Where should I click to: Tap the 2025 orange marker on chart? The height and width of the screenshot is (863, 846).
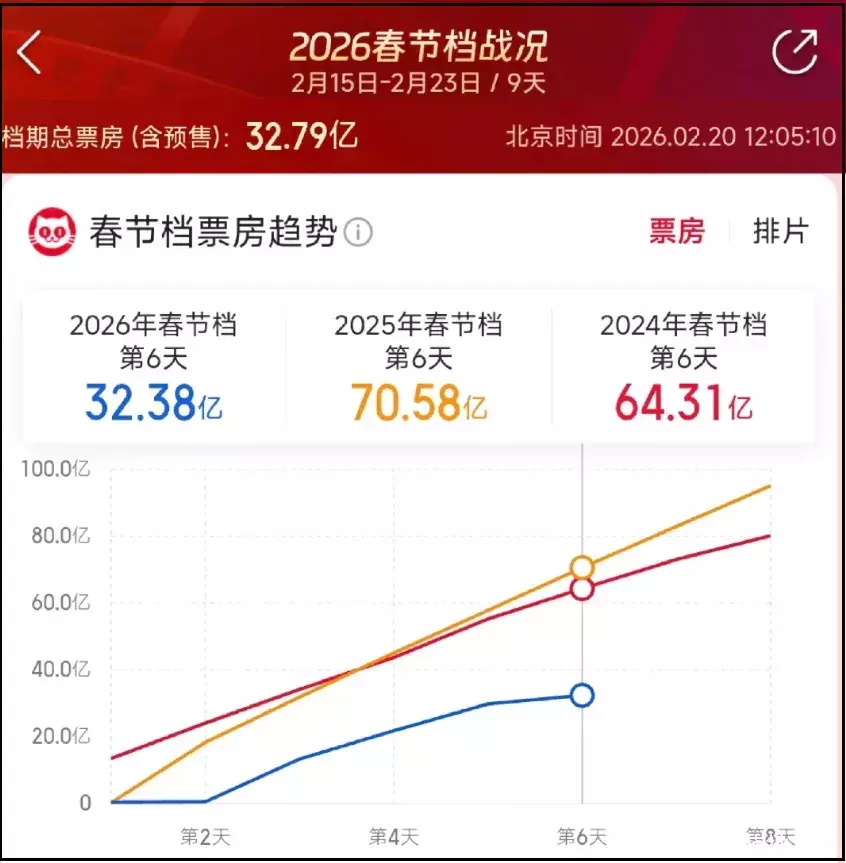click(x=582, y=568)
